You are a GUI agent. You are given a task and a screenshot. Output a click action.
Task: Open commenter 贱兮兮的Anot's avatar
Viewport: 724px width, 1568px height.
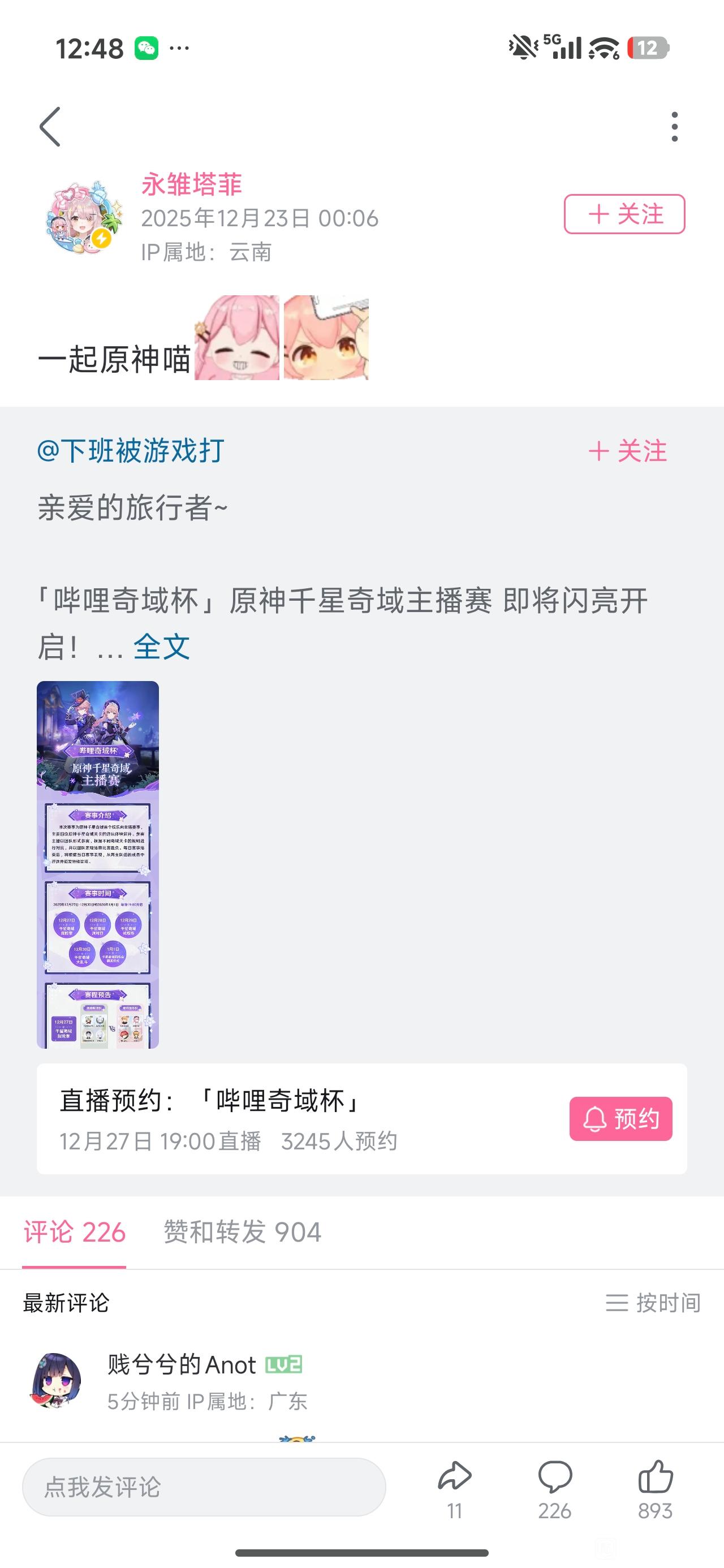pyautogui.click(x=55, y=1381)
